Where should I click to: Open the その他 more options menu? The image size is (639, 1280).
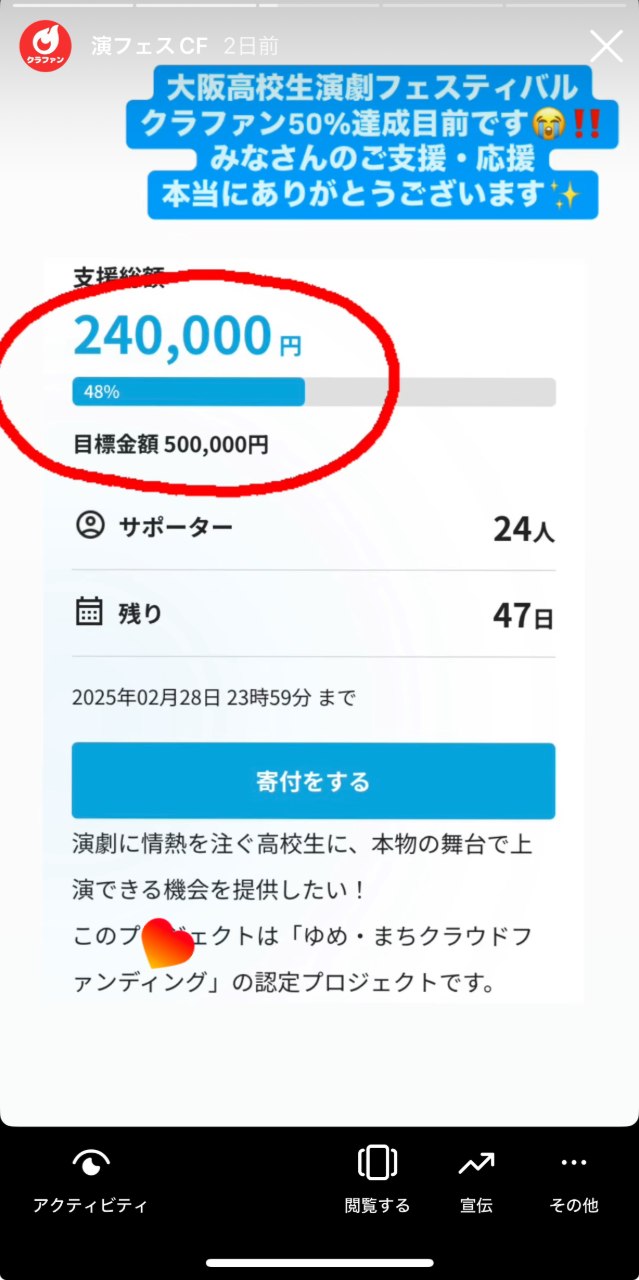(x=574, y=1178)
